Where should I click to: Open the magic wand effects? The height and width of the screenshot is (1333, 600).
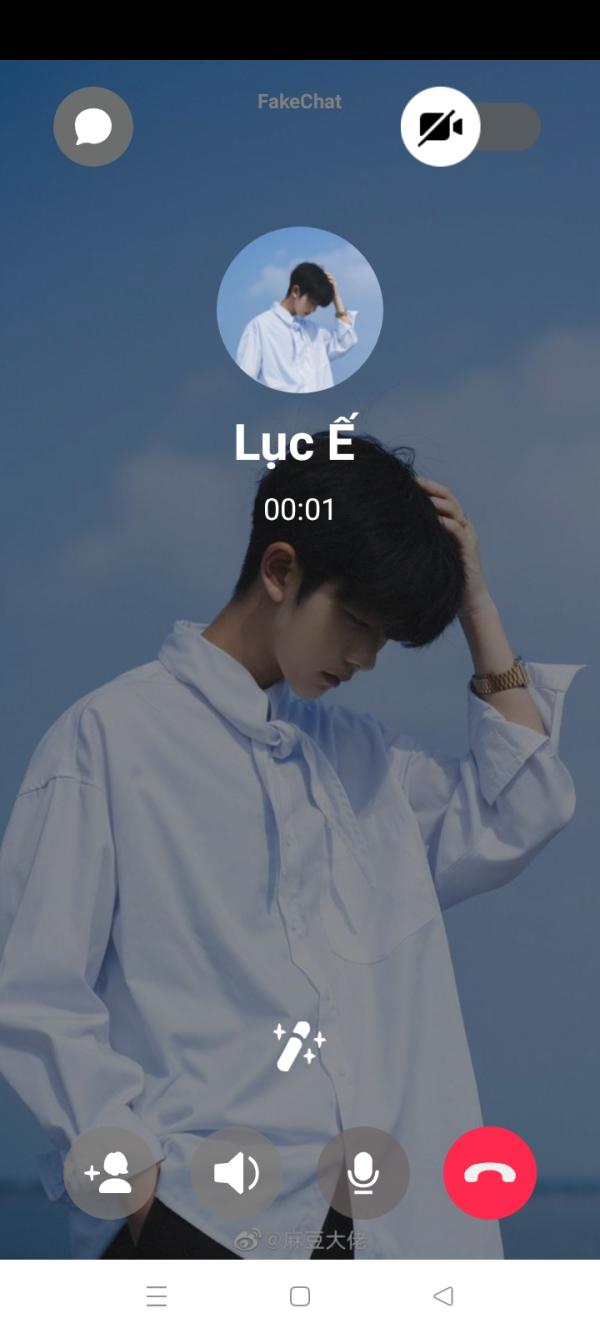point(299,1047)
